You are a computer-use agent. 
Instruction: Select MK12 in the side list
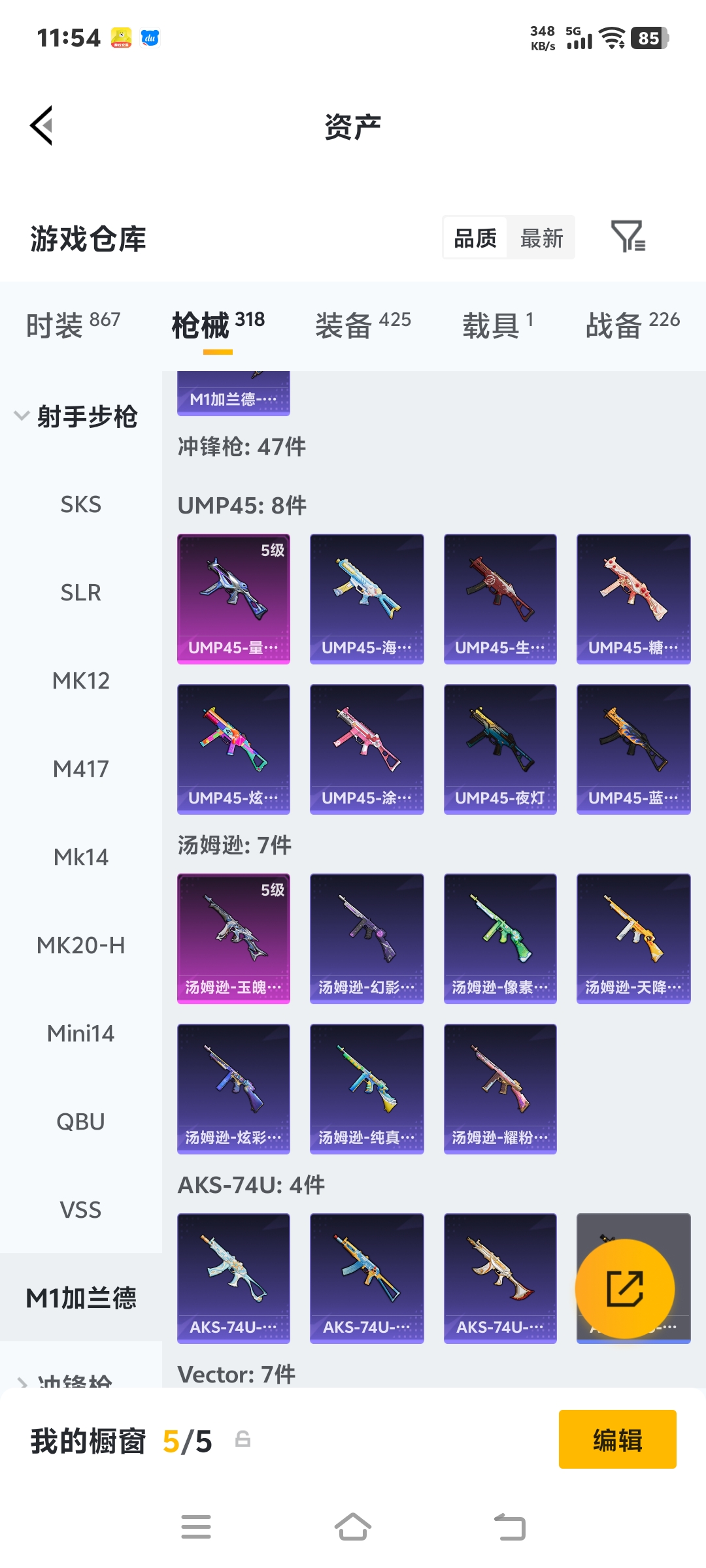tap(81, 681)
